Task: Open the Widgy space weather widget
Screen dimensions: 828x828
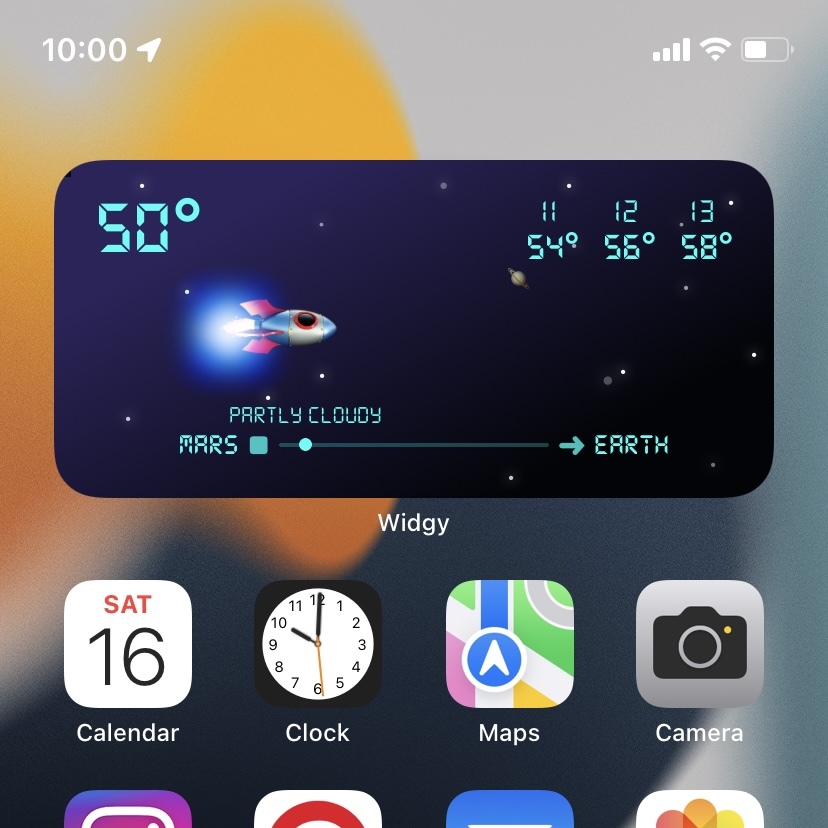Action: tap(414, 328)
